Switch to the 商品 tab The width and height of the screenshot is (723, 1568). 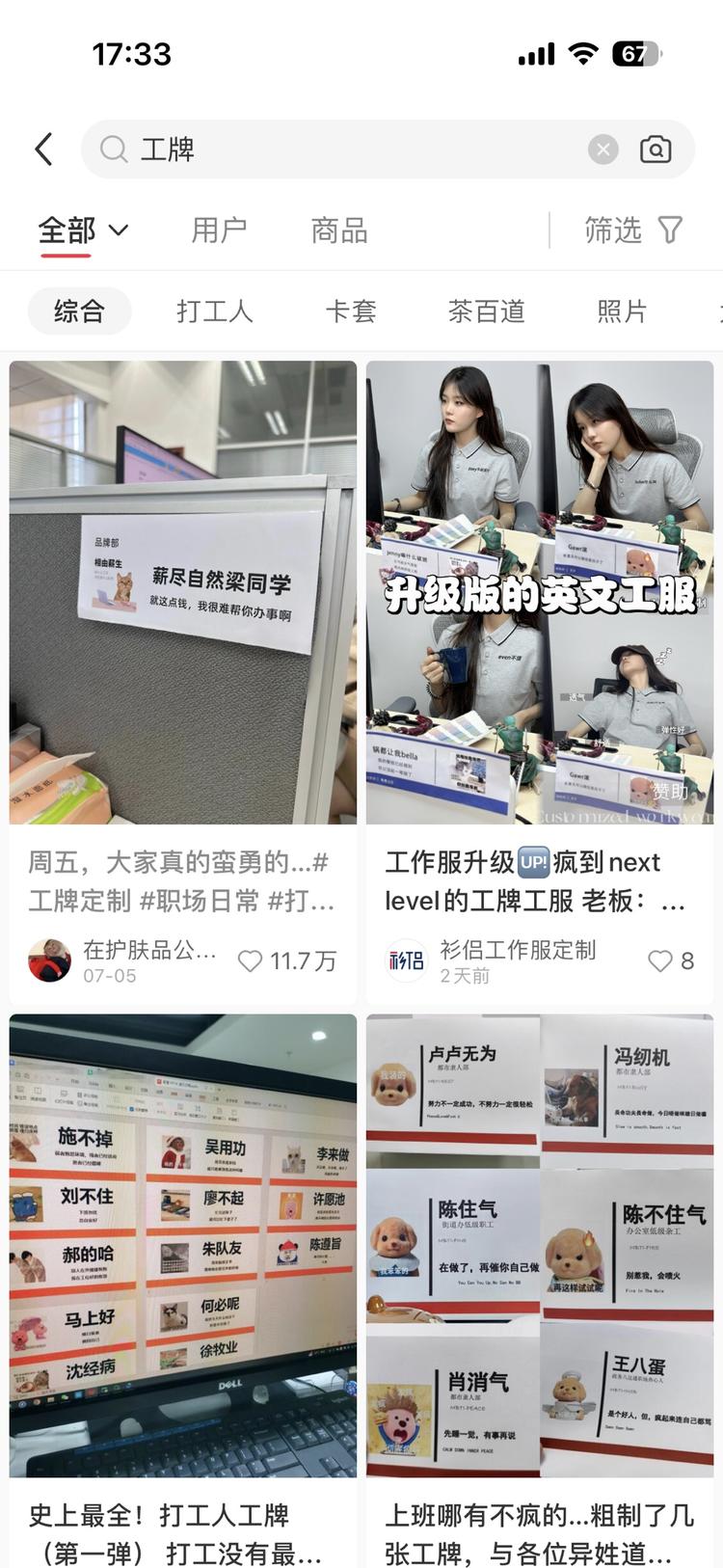click(x=339, y=230)
